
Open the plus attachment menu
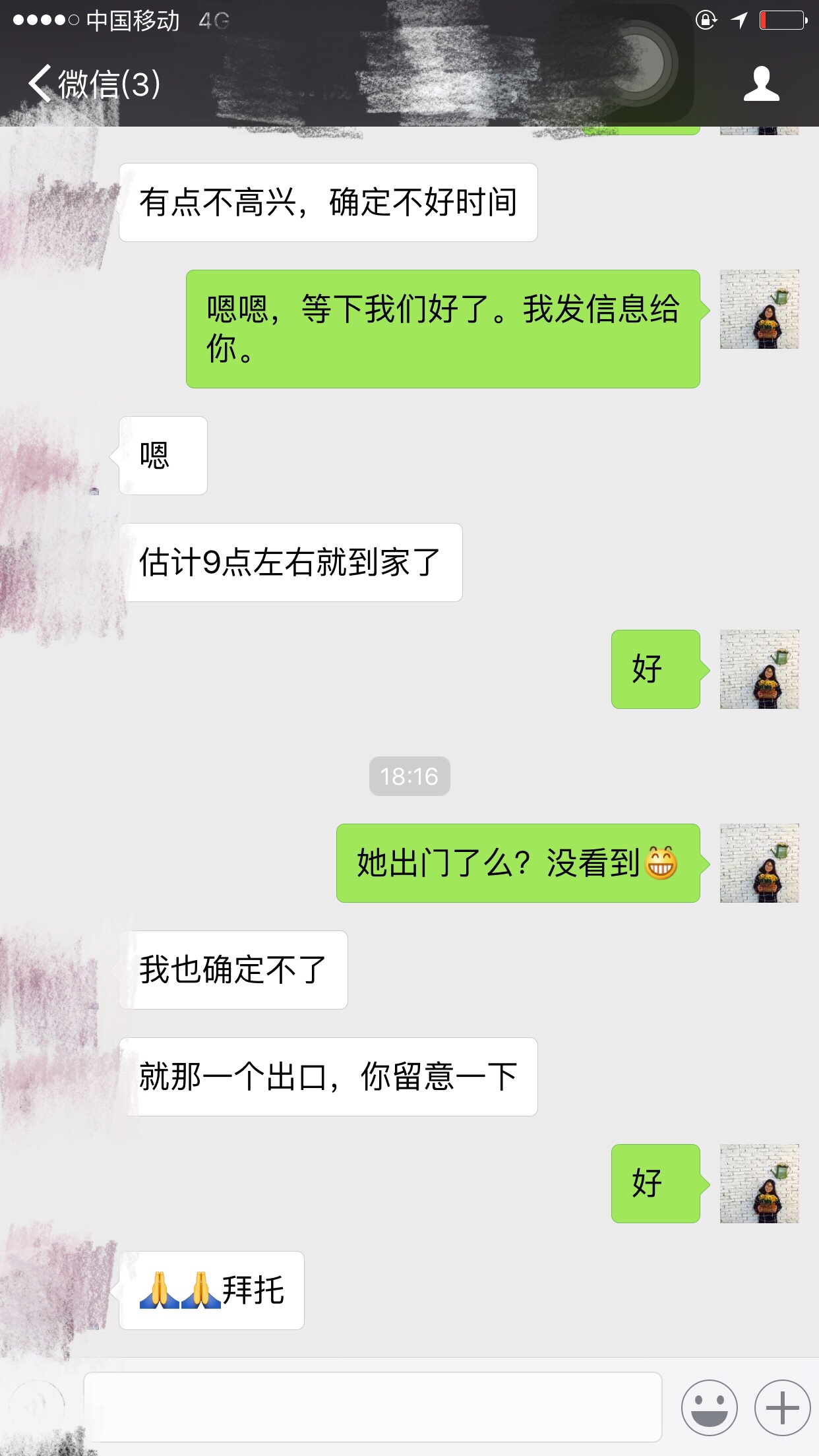pos(782,1407)
